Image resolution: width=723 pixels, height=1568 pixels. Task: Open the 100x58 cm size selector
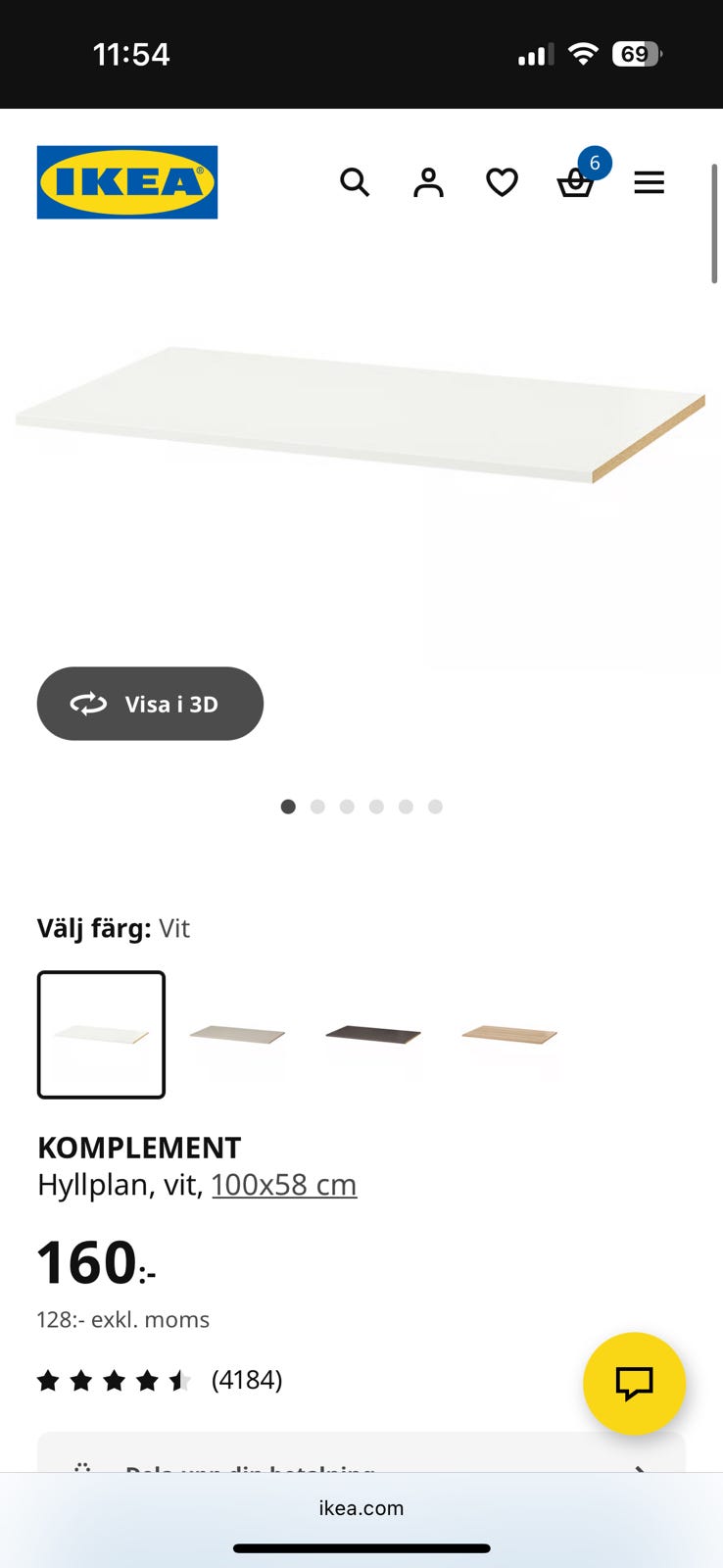[x=283, y=1184]
